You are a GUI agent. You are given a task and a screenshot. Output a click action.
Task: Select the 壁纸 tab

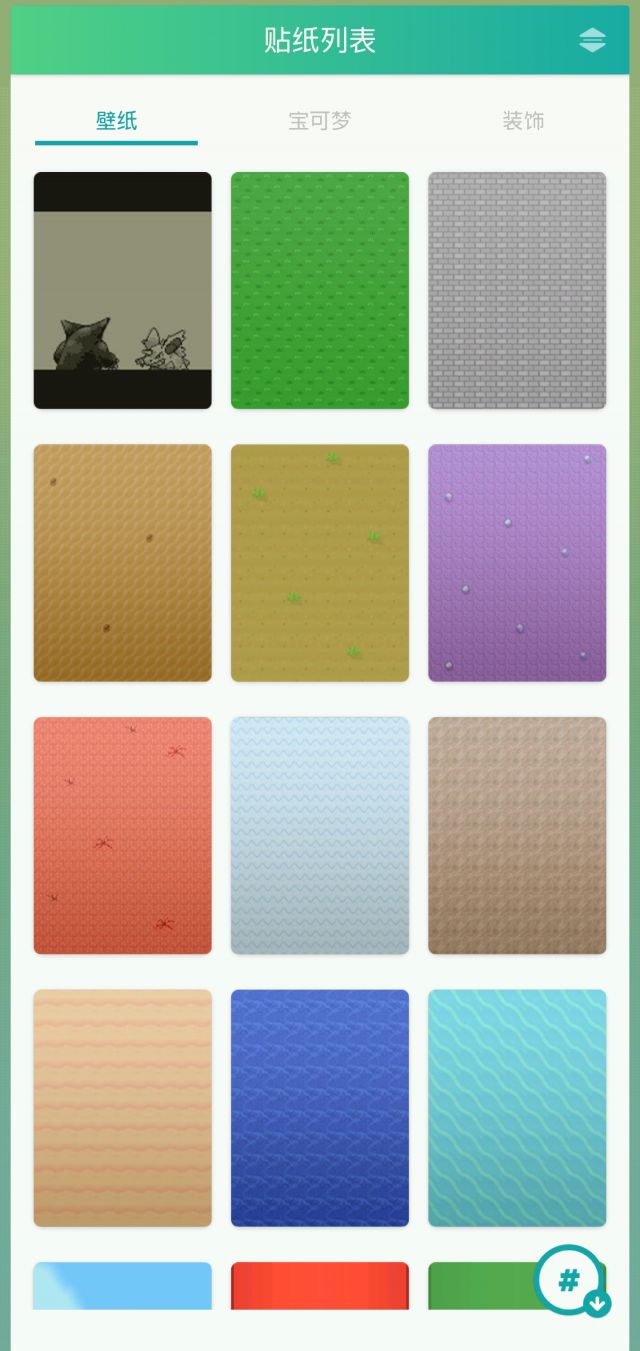[x=117, y=121]
